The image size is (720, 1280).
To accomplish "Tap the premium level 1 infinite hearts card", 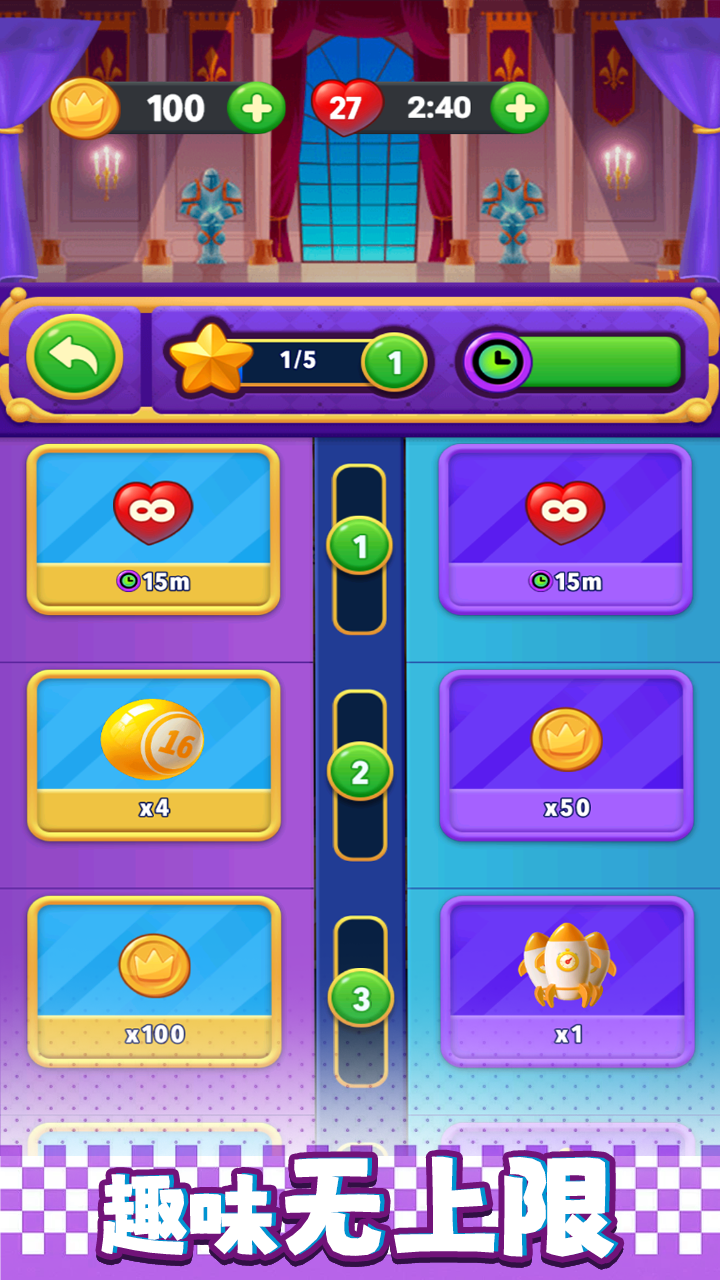I will tap(566, 528).
